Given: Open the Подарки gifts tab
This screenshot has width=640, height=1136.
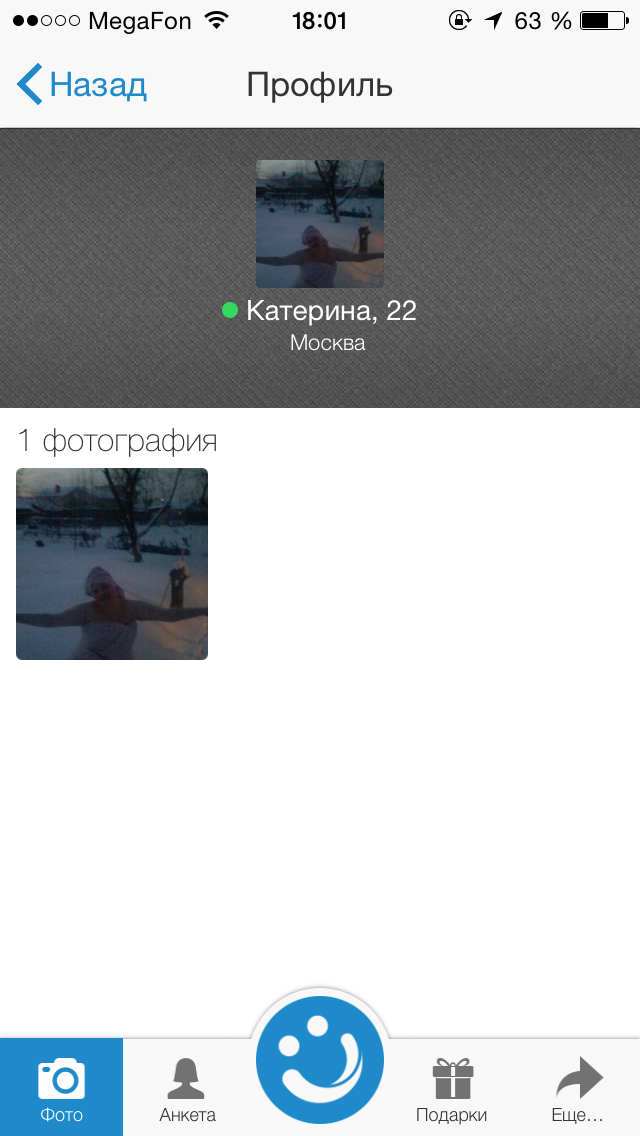Looking at the screenshot, I should [x=451, y=1090].
